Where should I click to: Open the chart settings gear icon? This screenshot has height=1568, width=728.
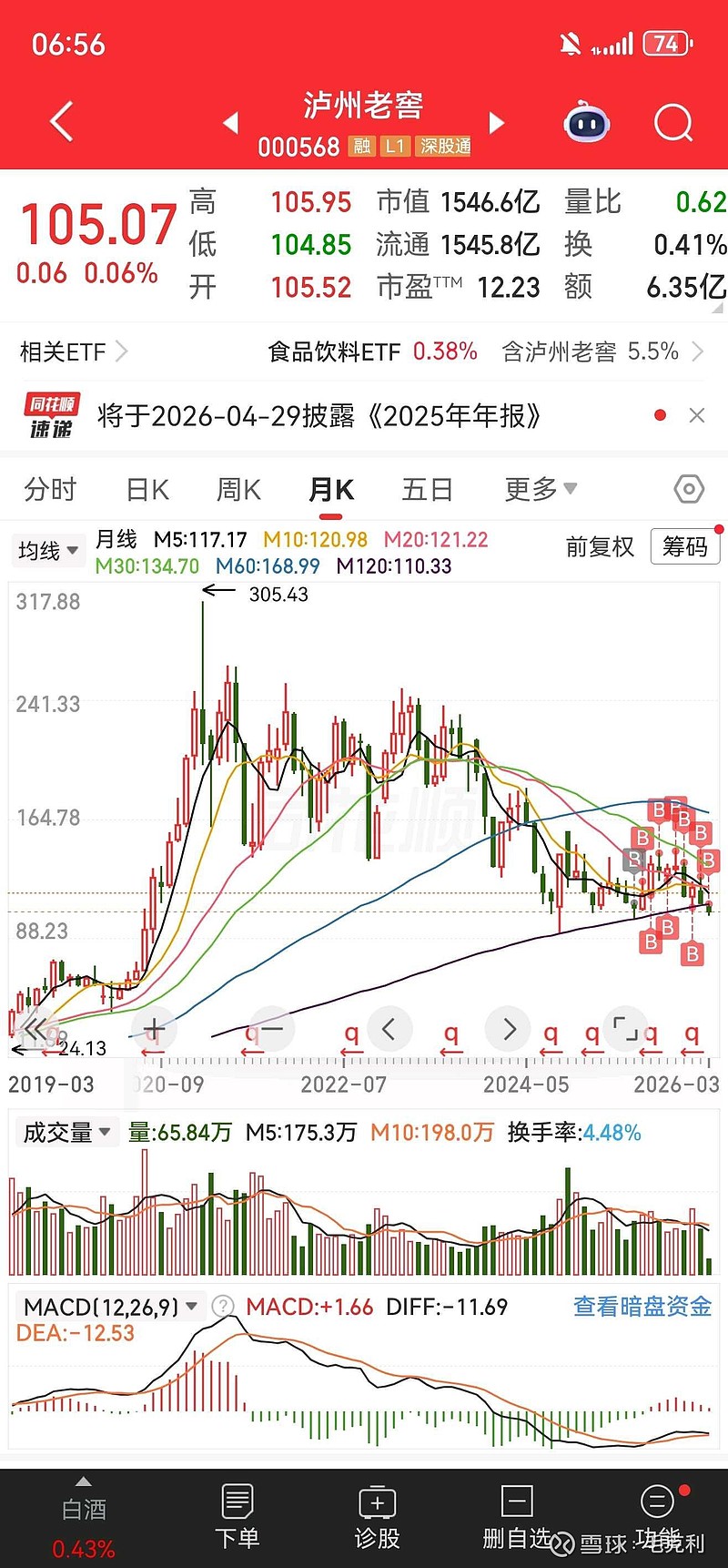point(689,489)
